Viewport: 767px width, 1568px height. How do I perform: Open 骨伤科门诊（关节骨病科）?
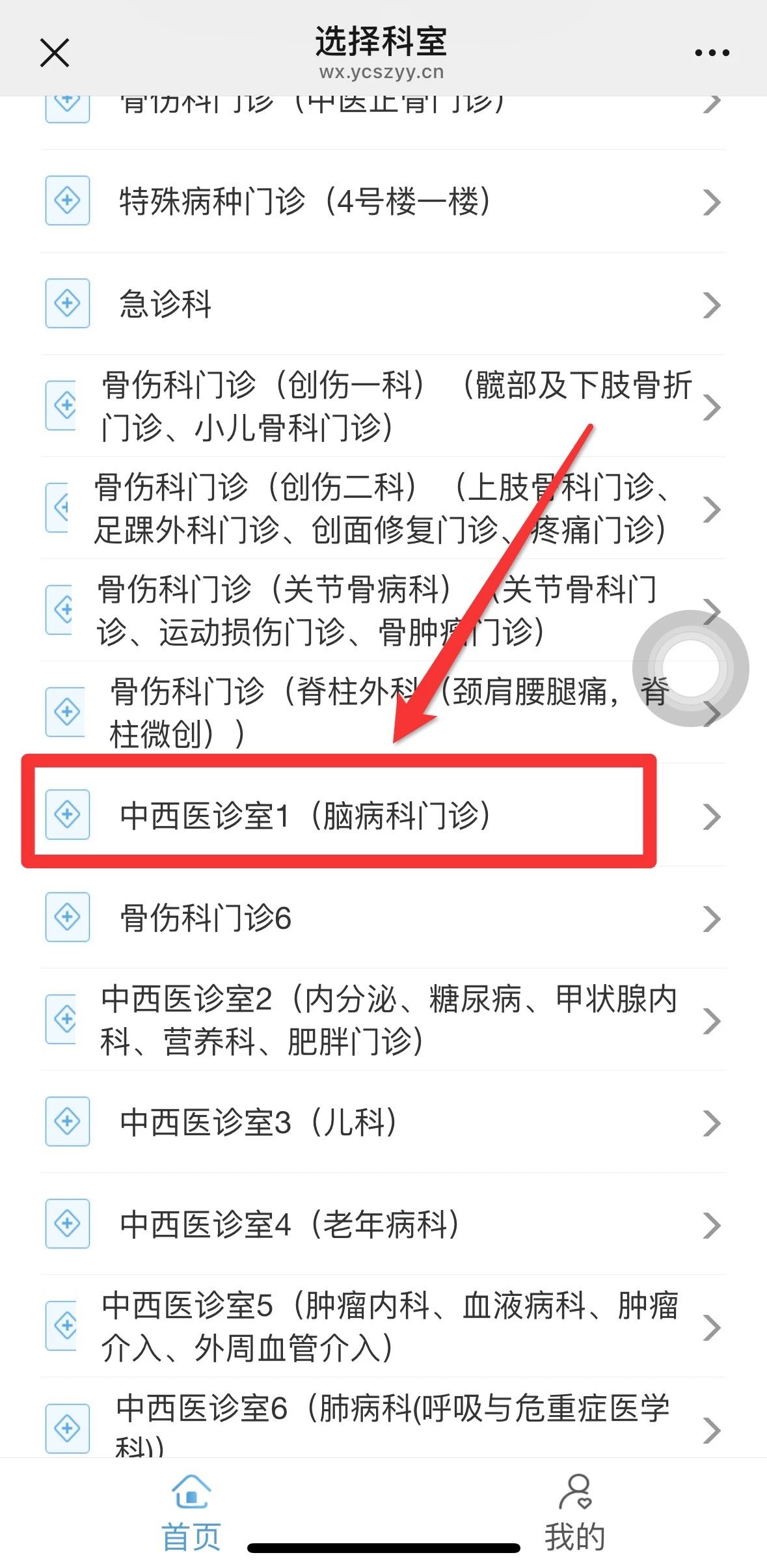(364, 610)
